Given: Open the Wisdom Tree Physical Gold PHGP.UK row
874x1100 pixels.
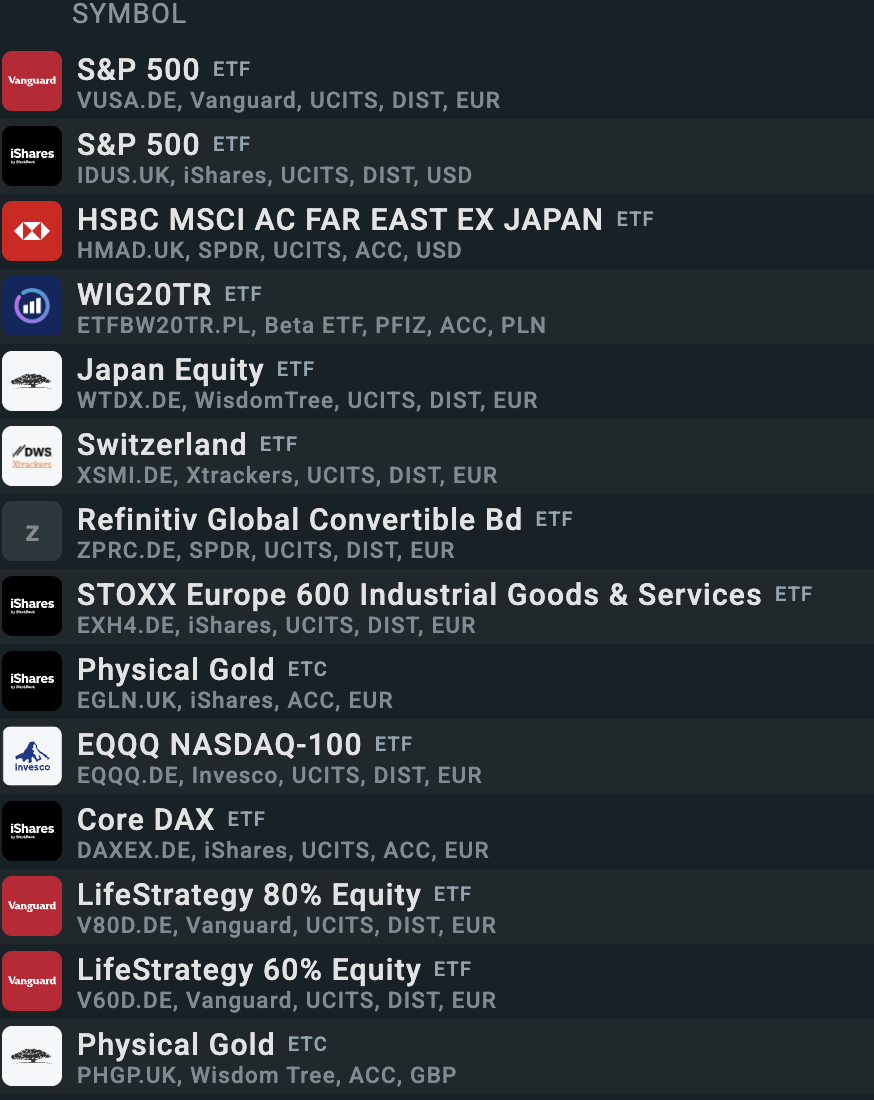Looking at the screenshot, I should click(266, 1057).
